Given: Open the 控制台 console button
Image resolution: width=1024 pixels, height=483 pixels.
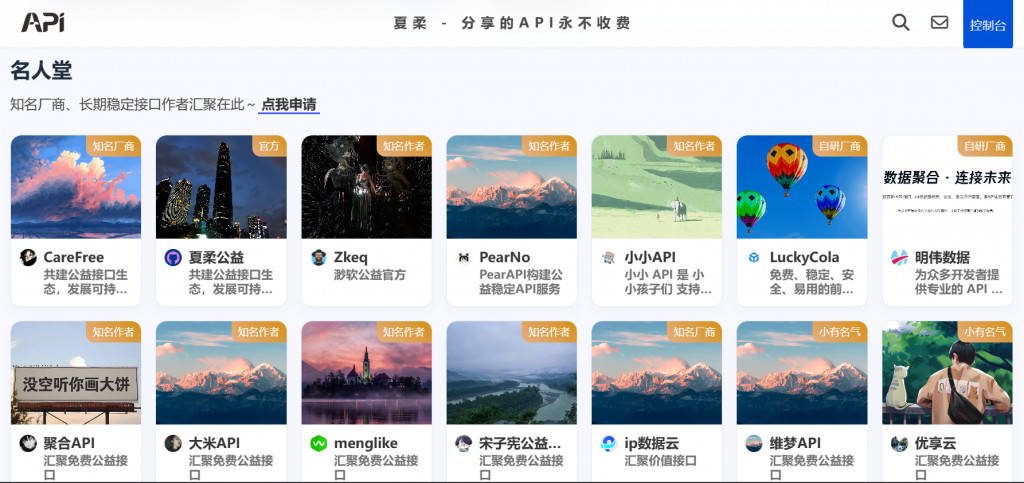Looking at the screenshot, I should (987, 24).
